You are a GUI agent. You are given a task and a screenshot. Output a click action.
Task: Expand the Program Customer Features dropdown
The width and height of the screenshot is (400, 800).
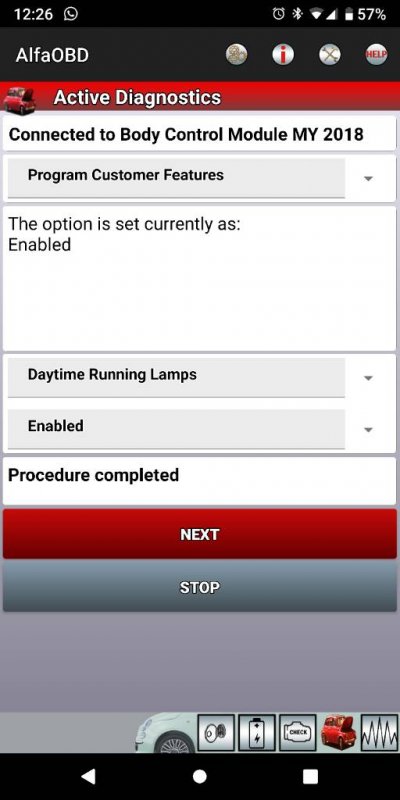point(199,178)
